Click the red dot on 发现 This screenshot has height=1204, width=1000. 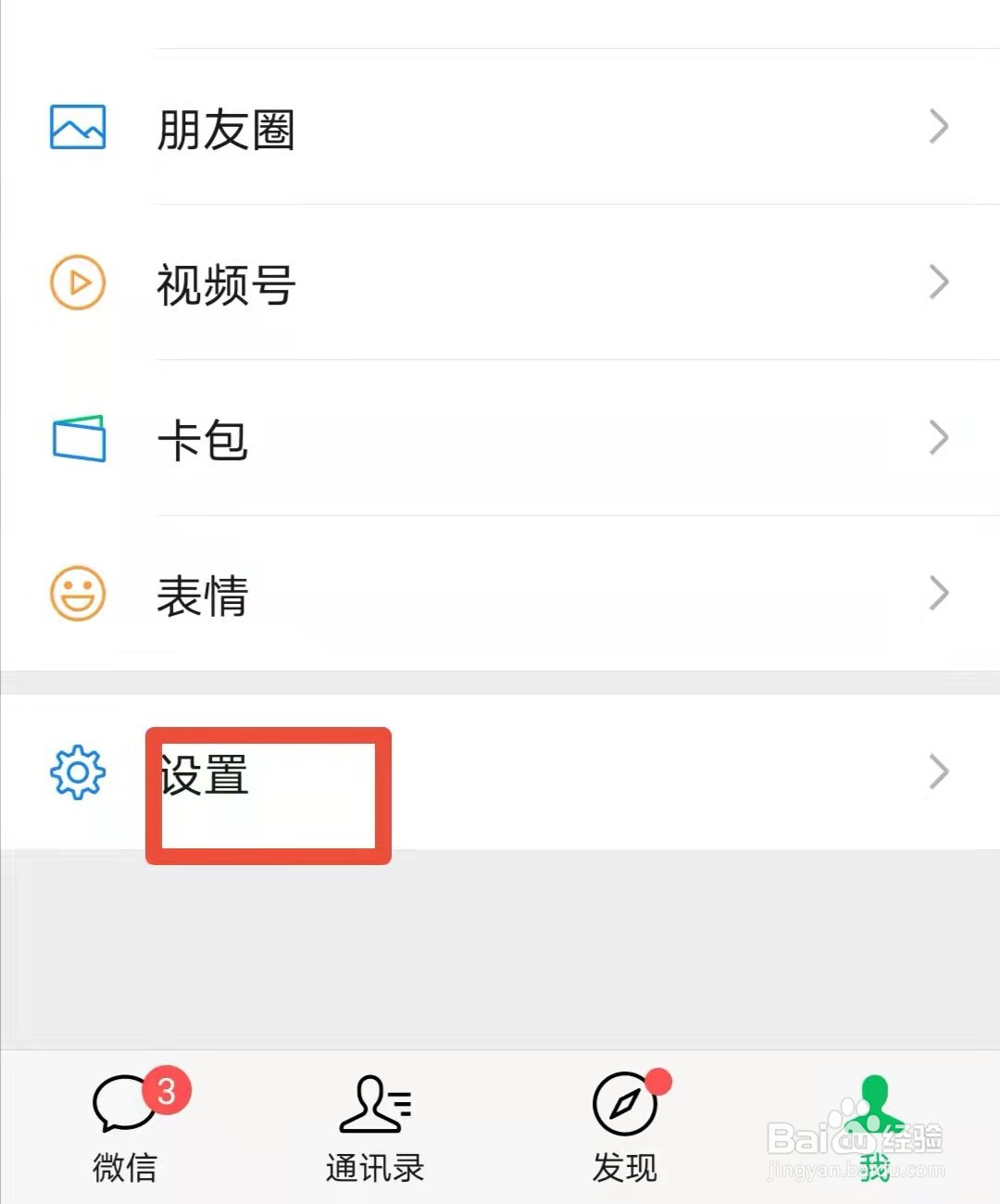coord(657,1080)
